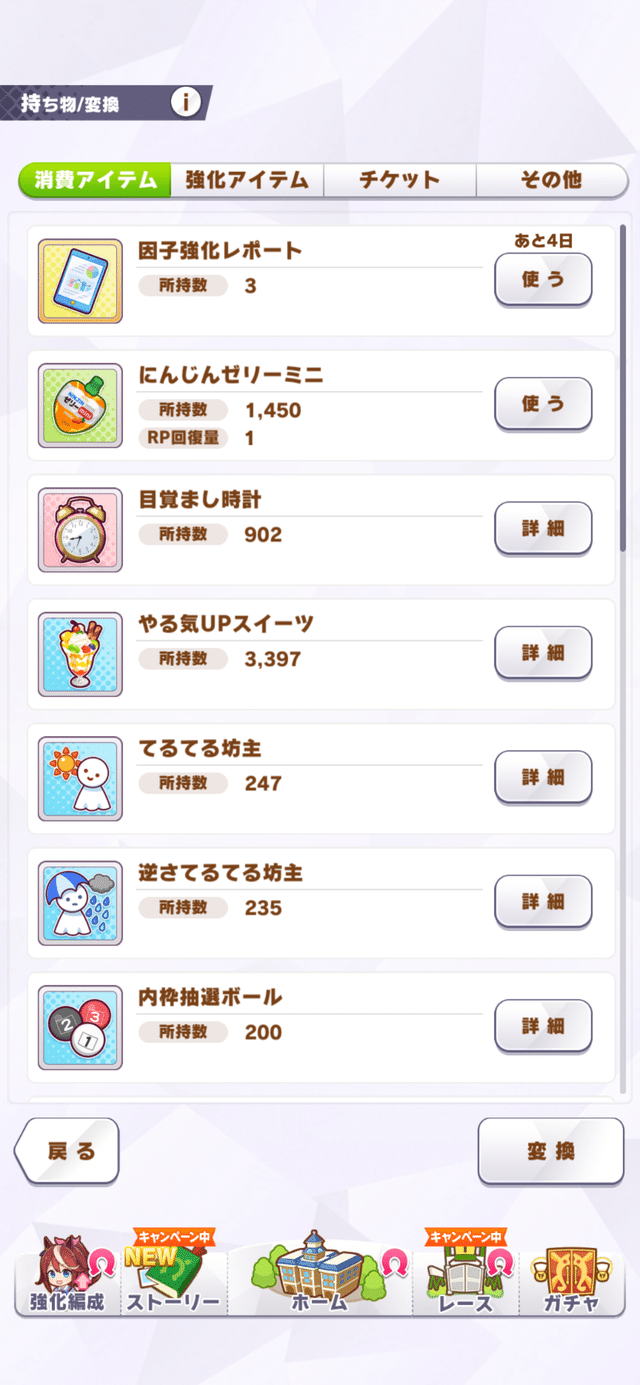640x1385 pixels.
Task: Show details of てるてる坊主
Action: coord(543,777)
